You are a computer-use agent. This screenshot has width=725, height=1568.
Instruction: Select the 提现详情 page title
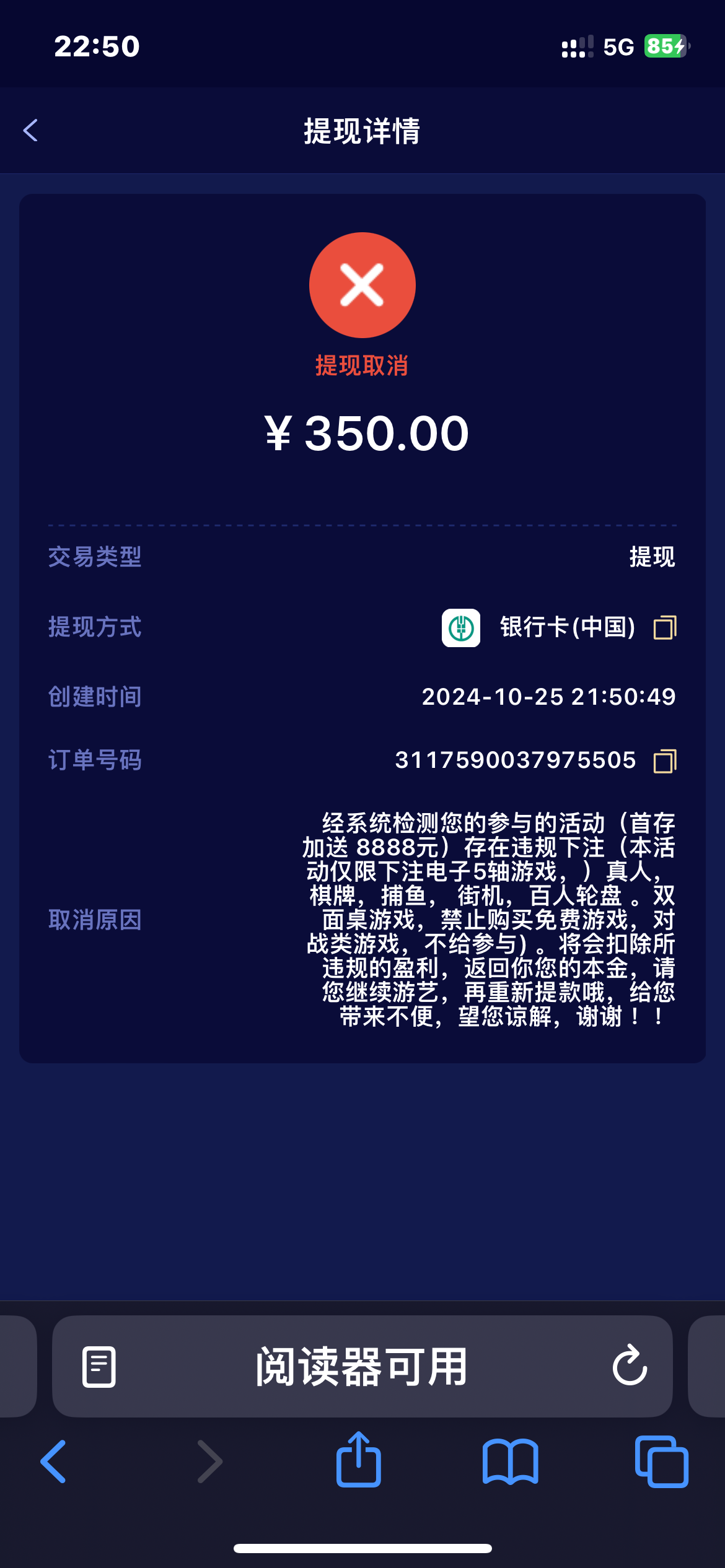click(x=362, y=131)
